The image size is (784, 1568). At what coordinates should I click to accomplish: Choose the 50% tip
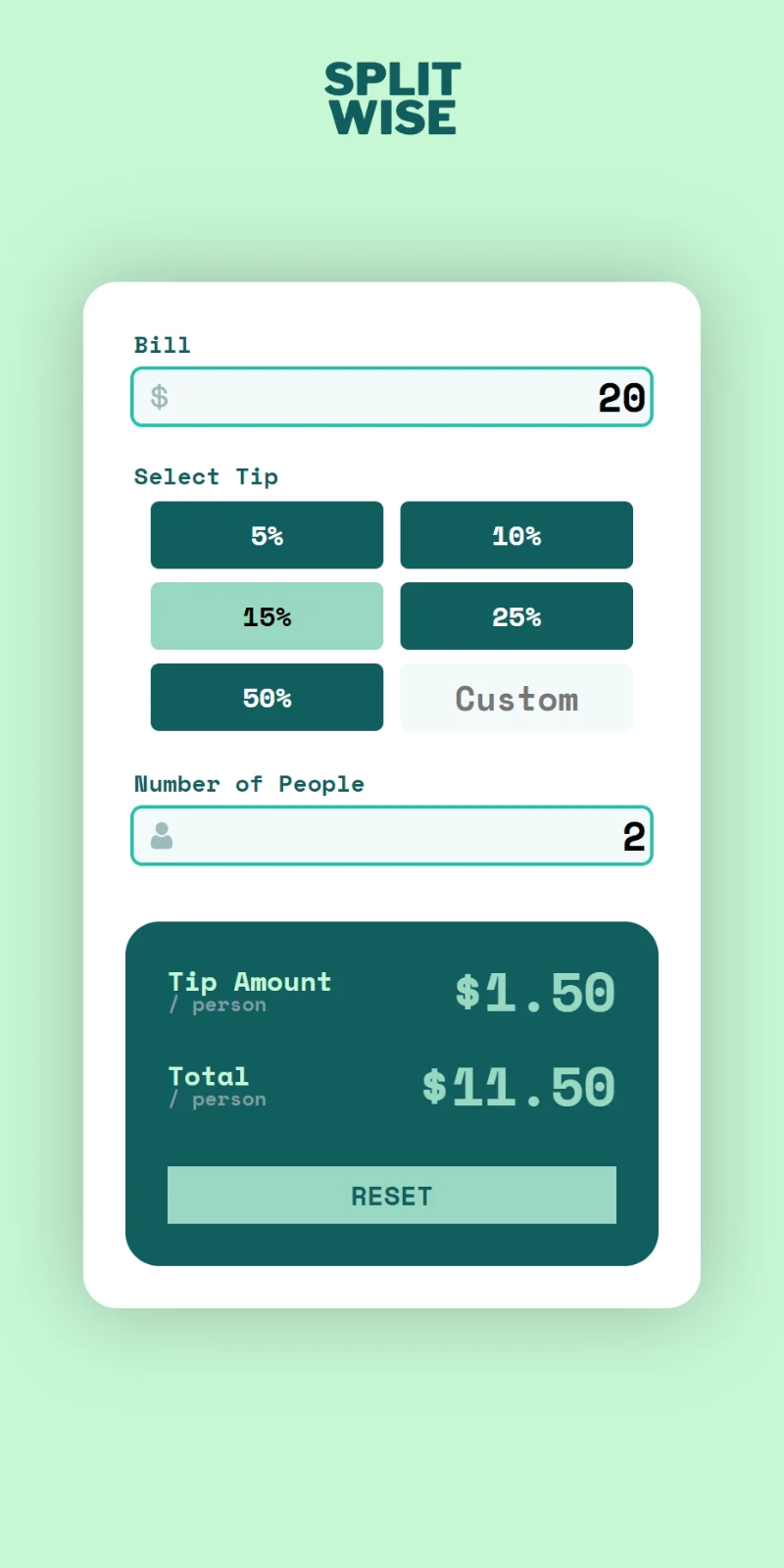tap(267, 698)
